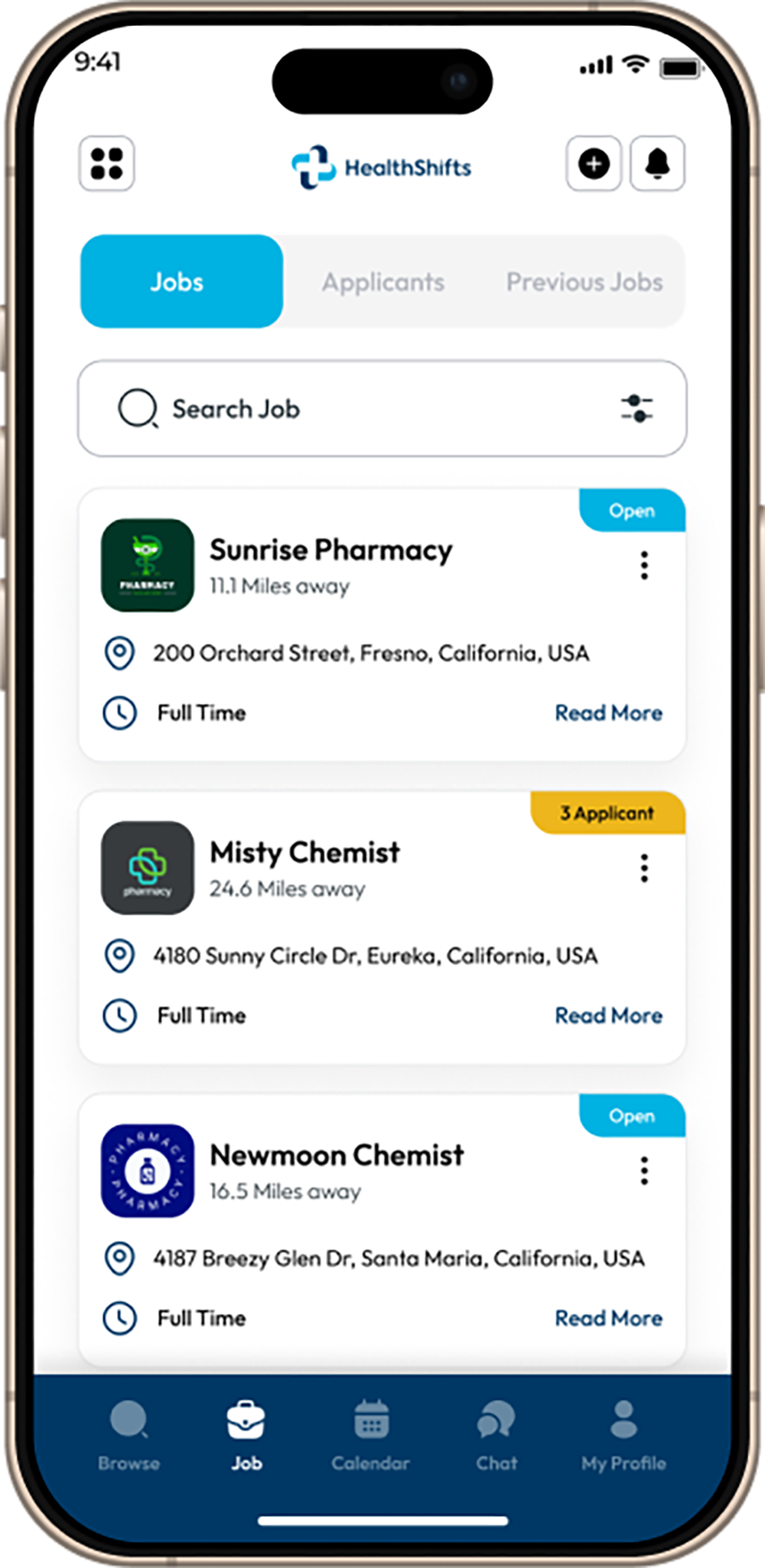The width and height of the screenshot is (765, 1568).
Task: Open the Newmoon Chemist overflow menu
Action: click(x=644, y=1171)
